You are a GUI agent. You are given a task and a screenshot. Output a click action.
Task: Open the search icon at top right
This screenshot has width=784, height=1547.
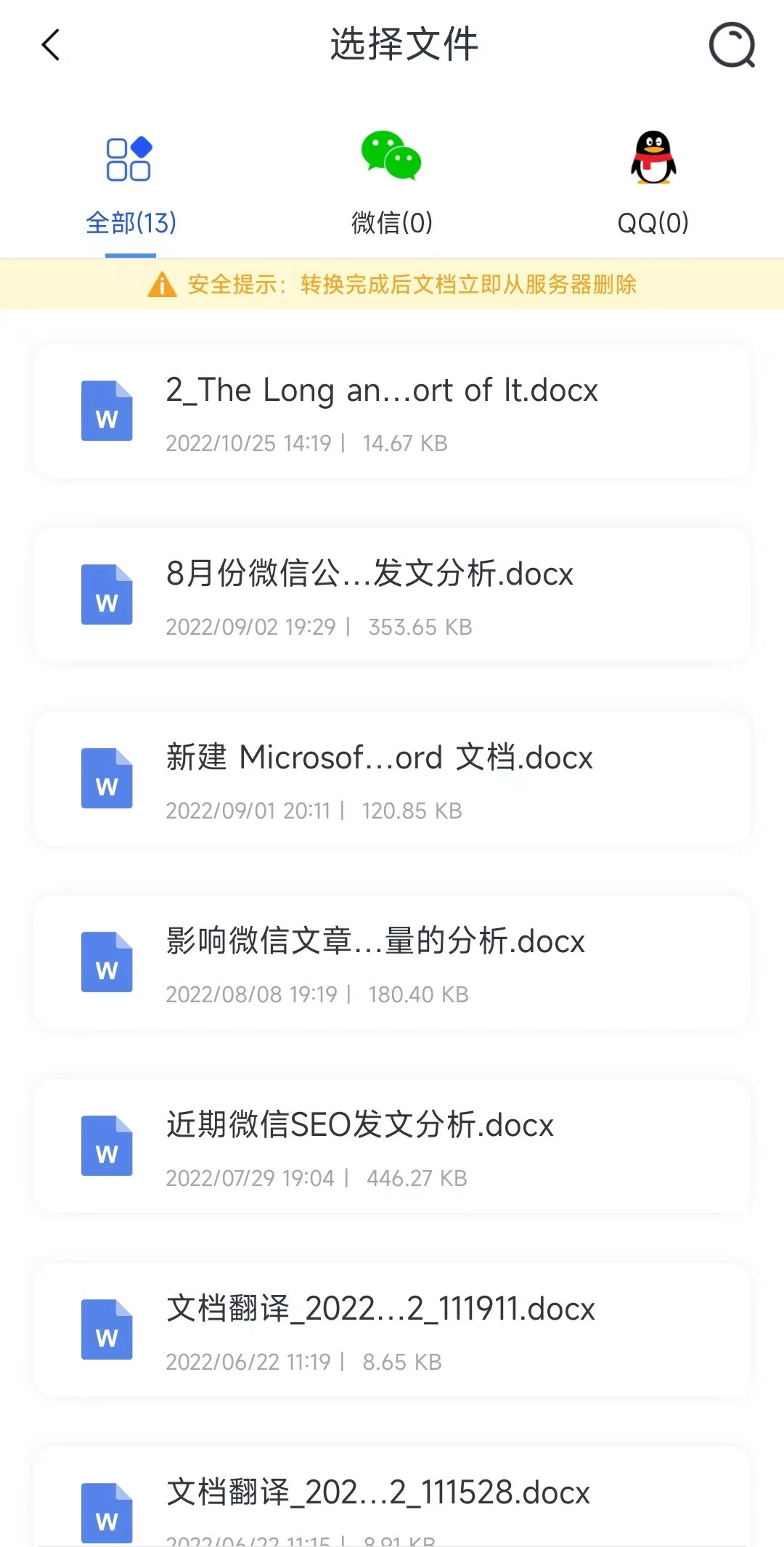coord(732,45)
